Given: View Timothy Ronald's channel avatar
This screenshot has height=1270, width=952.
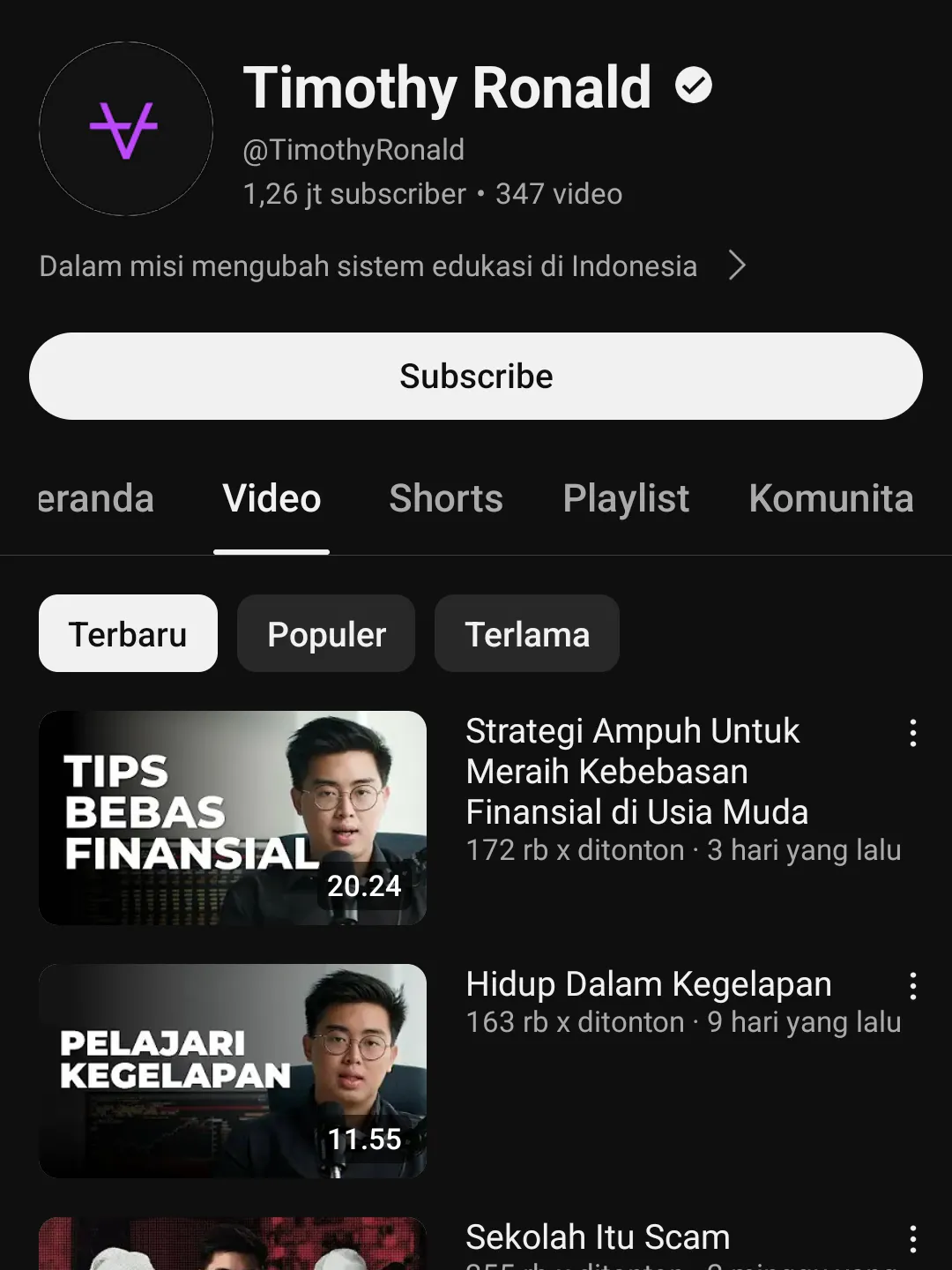Looking at the screenshot, I should (126, 129).
